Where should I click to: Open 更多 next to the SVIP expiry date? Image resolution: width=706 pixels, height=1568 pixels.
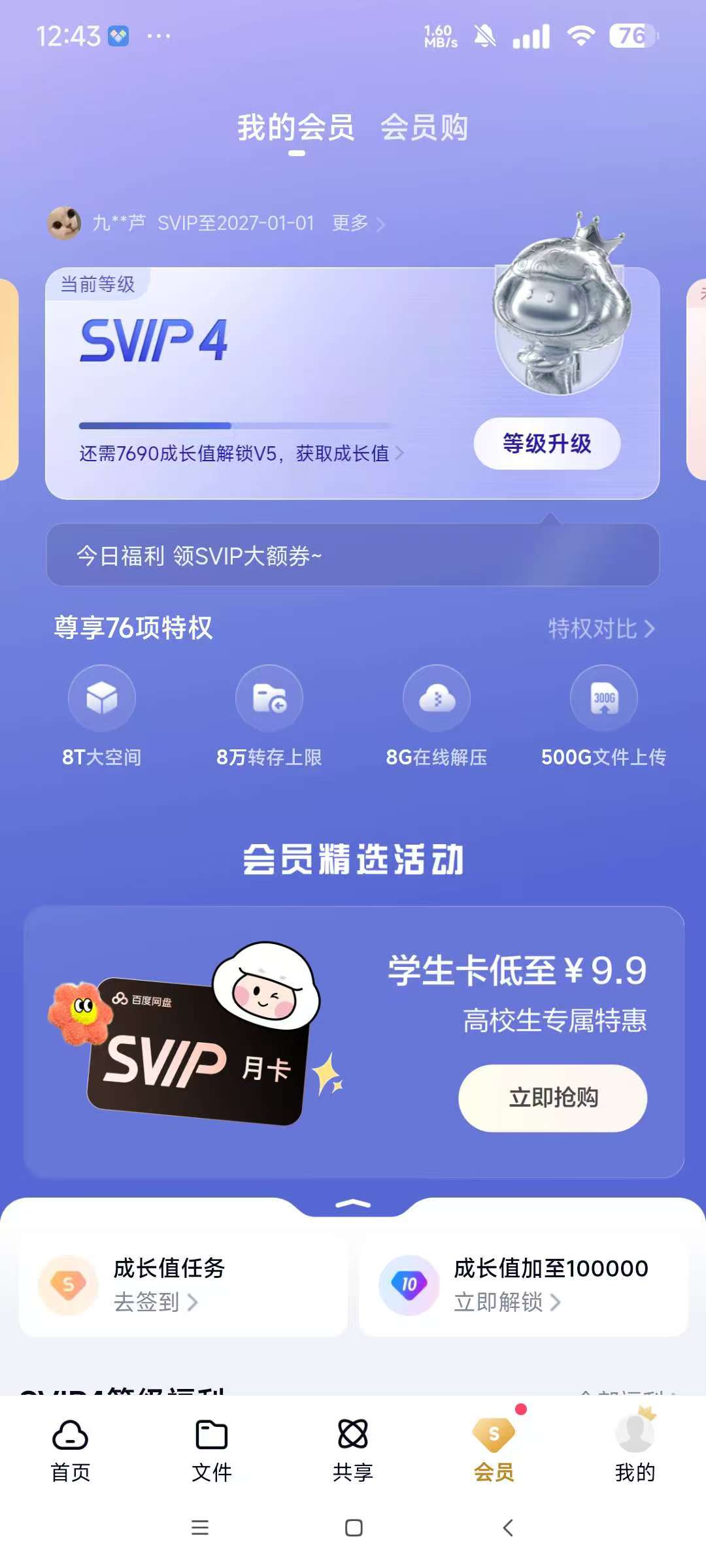coord(357,223)
